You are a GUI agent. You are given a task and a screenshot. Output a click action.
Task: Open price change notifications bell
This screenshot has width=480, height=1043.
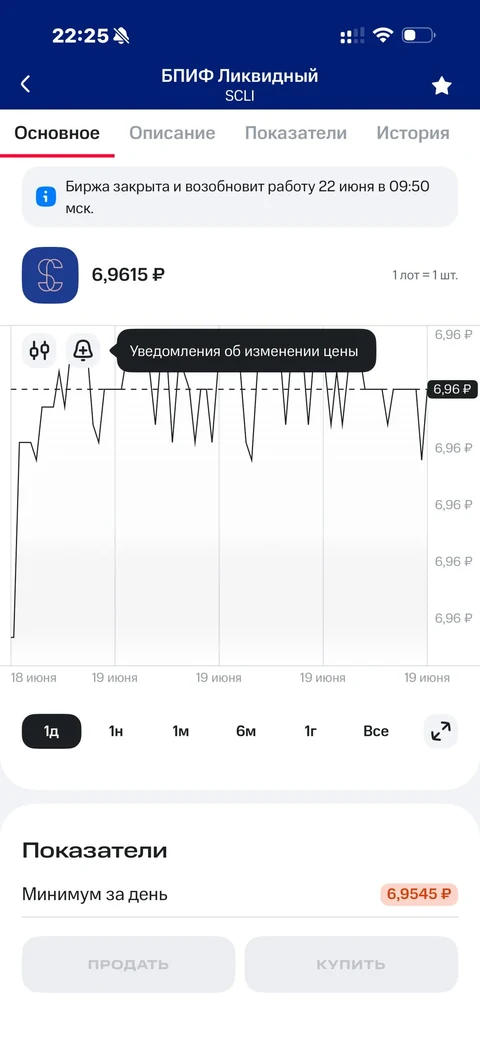83,350
